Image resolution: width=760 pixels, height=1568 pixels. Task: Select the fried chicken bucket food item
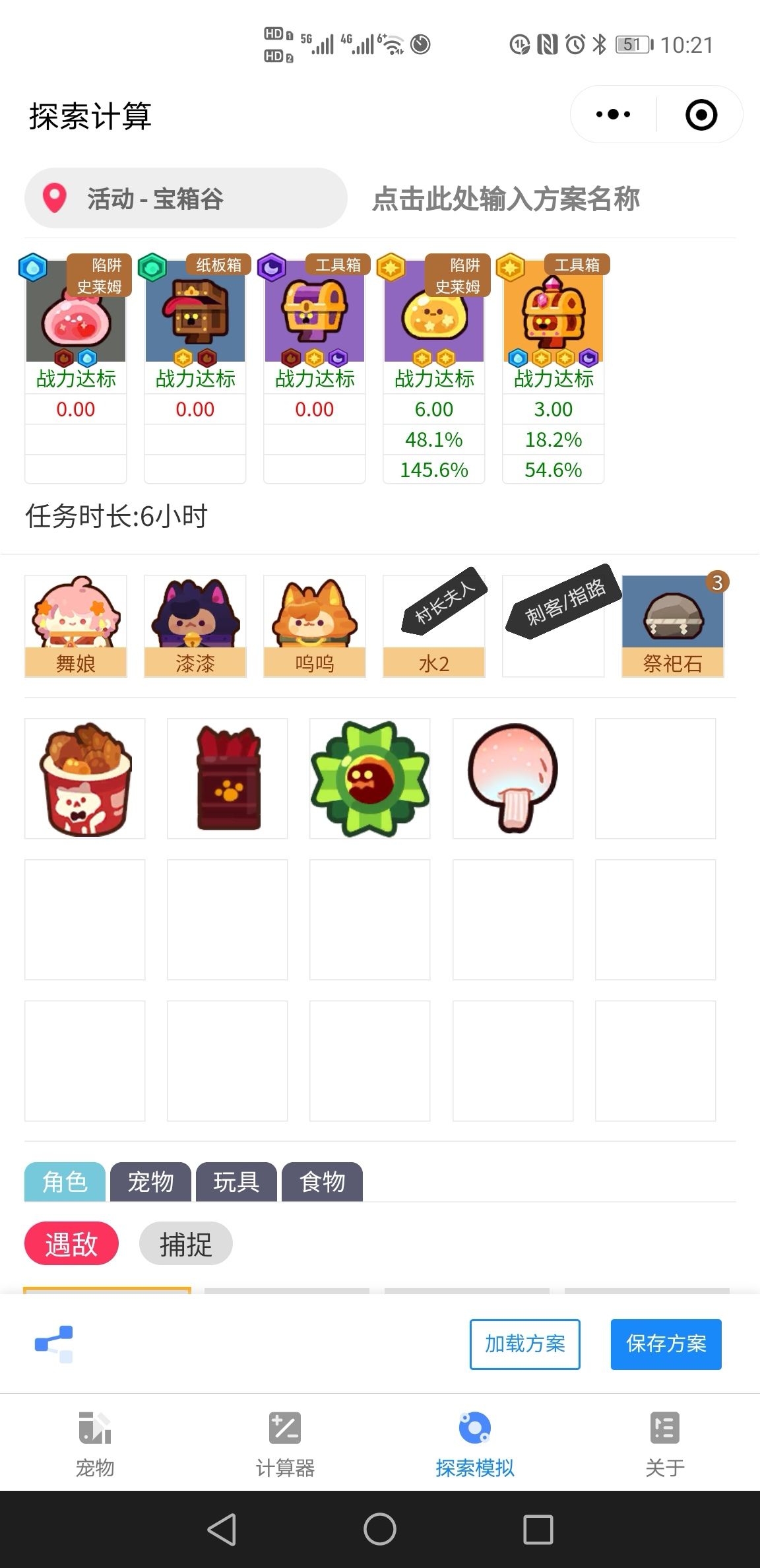[x=84, y=779]
